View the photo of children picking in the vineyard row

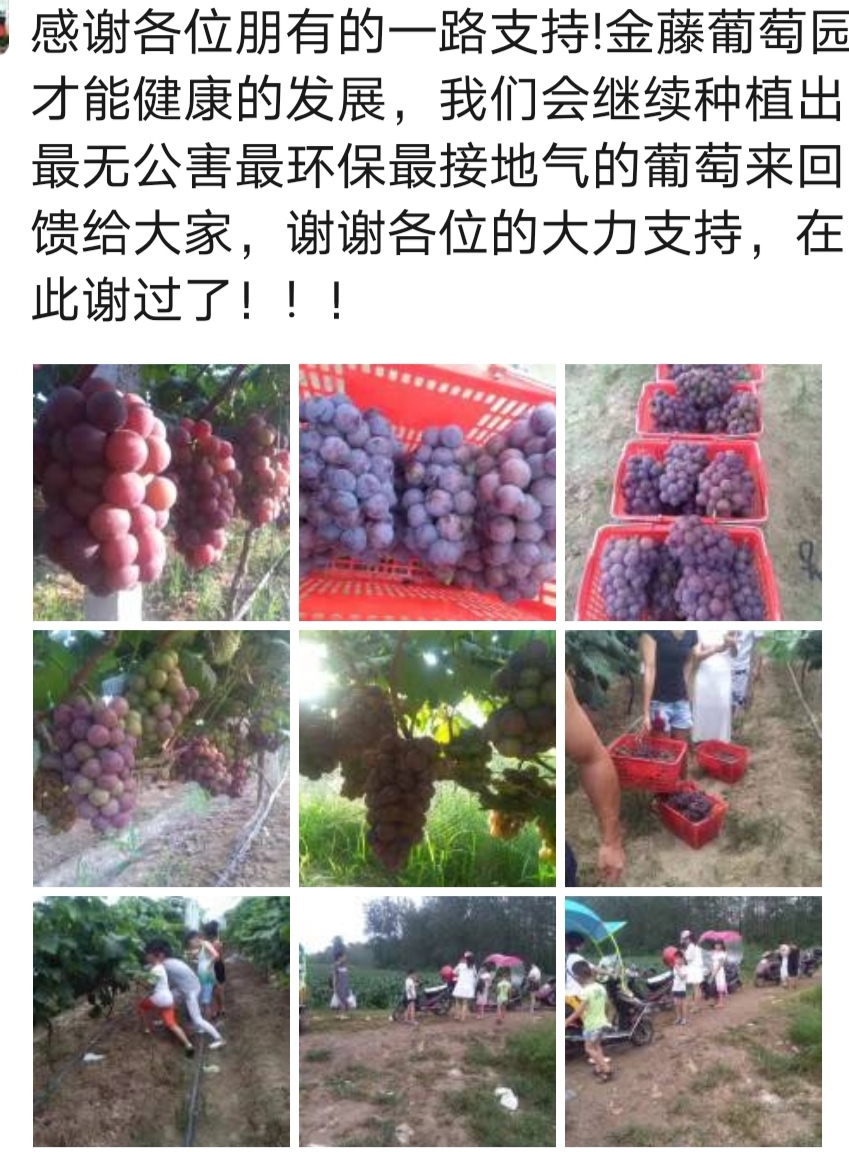tap(161, 1021)
